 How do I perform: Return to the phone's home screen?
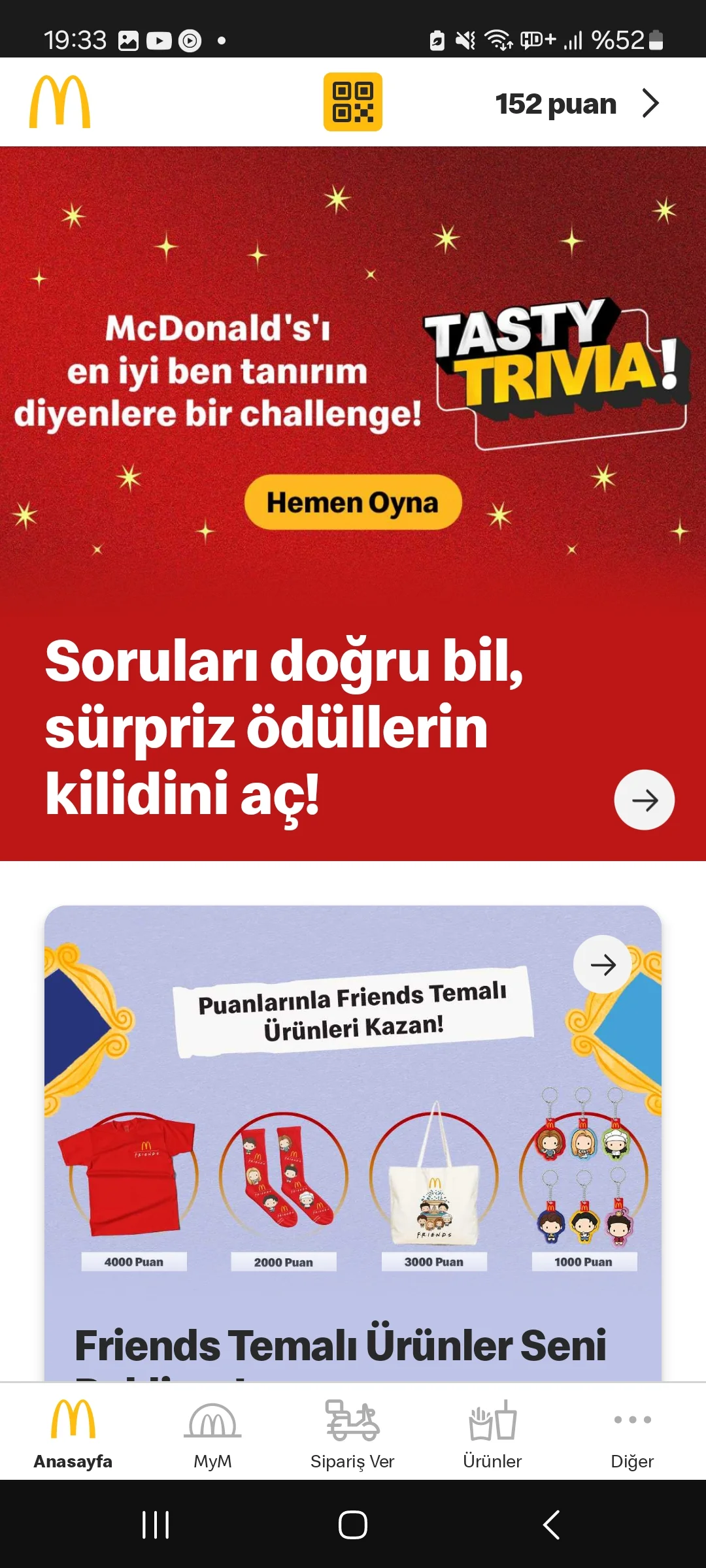(x=353, y=1525)
